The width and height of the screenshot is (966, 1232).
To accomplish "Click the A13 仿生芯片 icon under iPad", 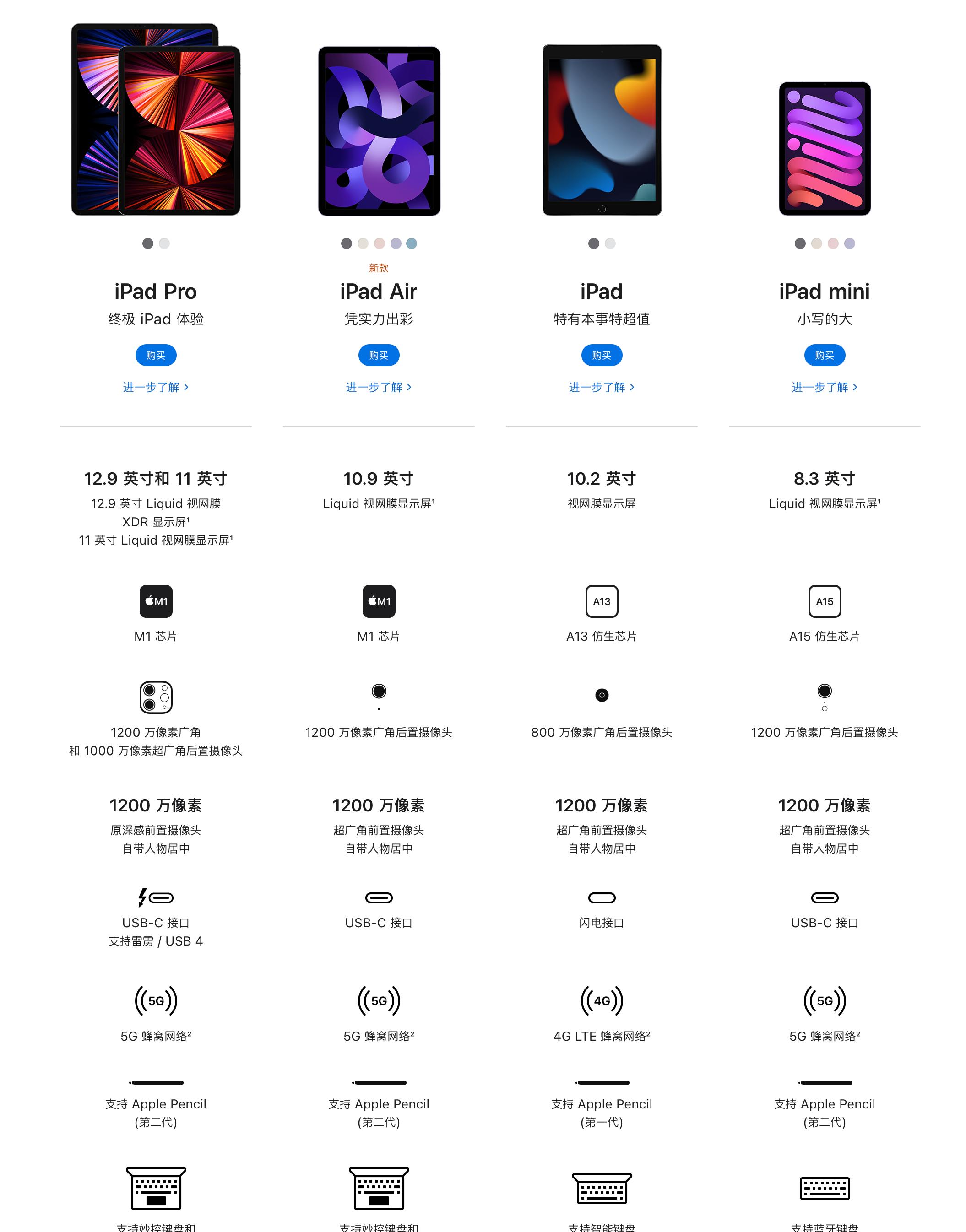I will tap(601, 601).
